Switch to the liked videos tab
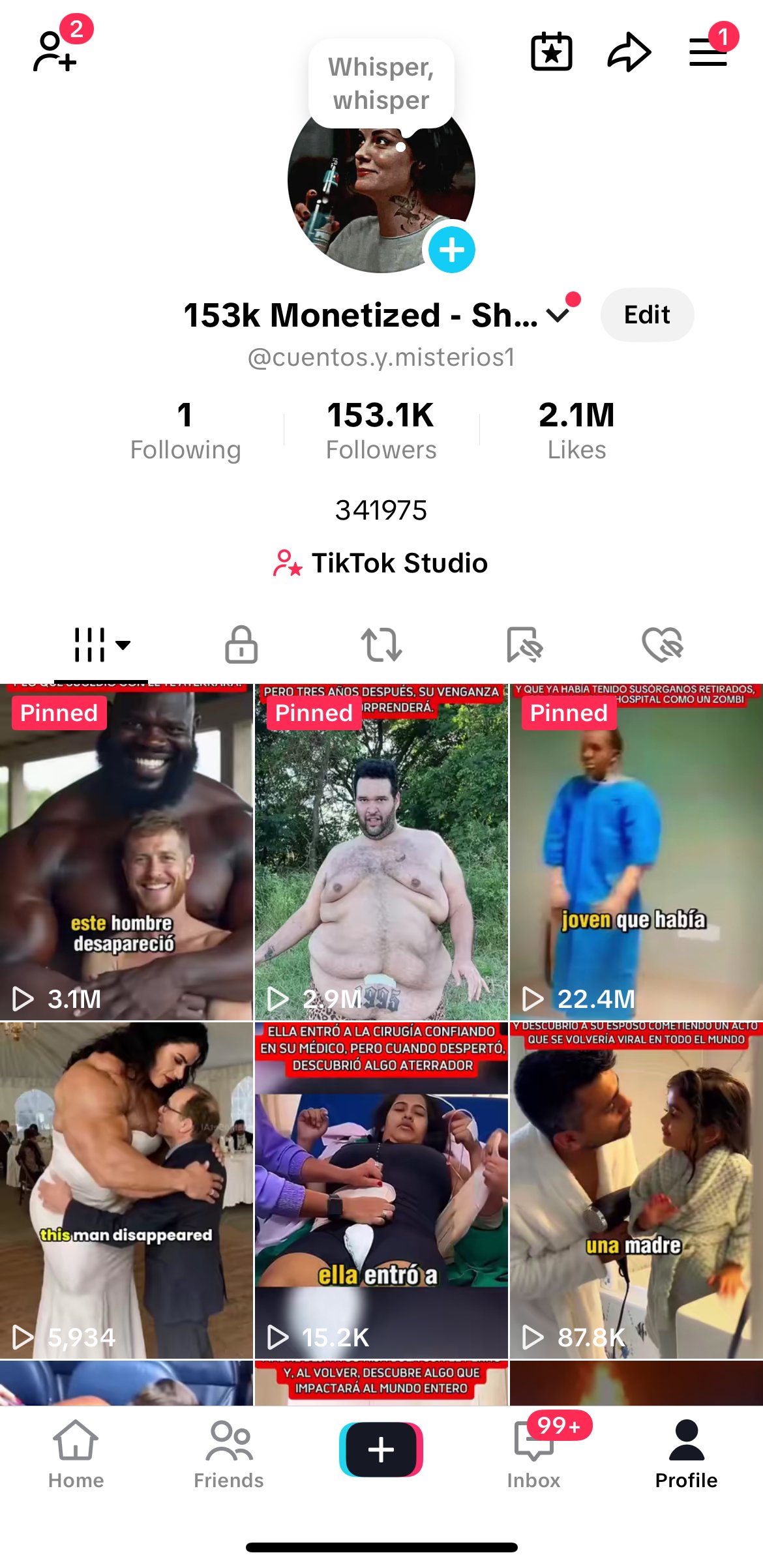This screenshot has height=1568, width=763. [662, 645]
